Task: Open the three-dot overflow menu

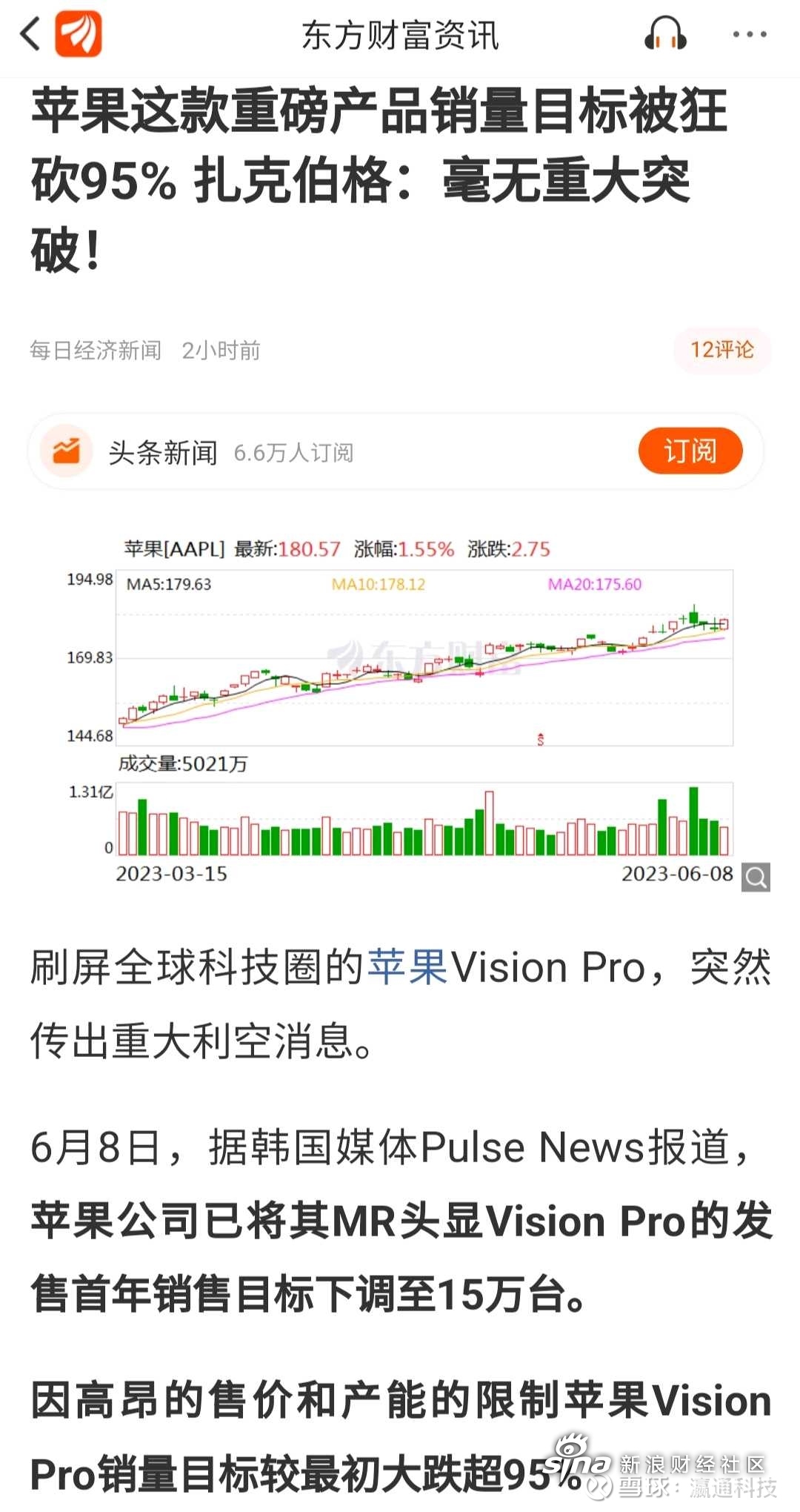Action: pyautogui.click(x=750, y=34)
